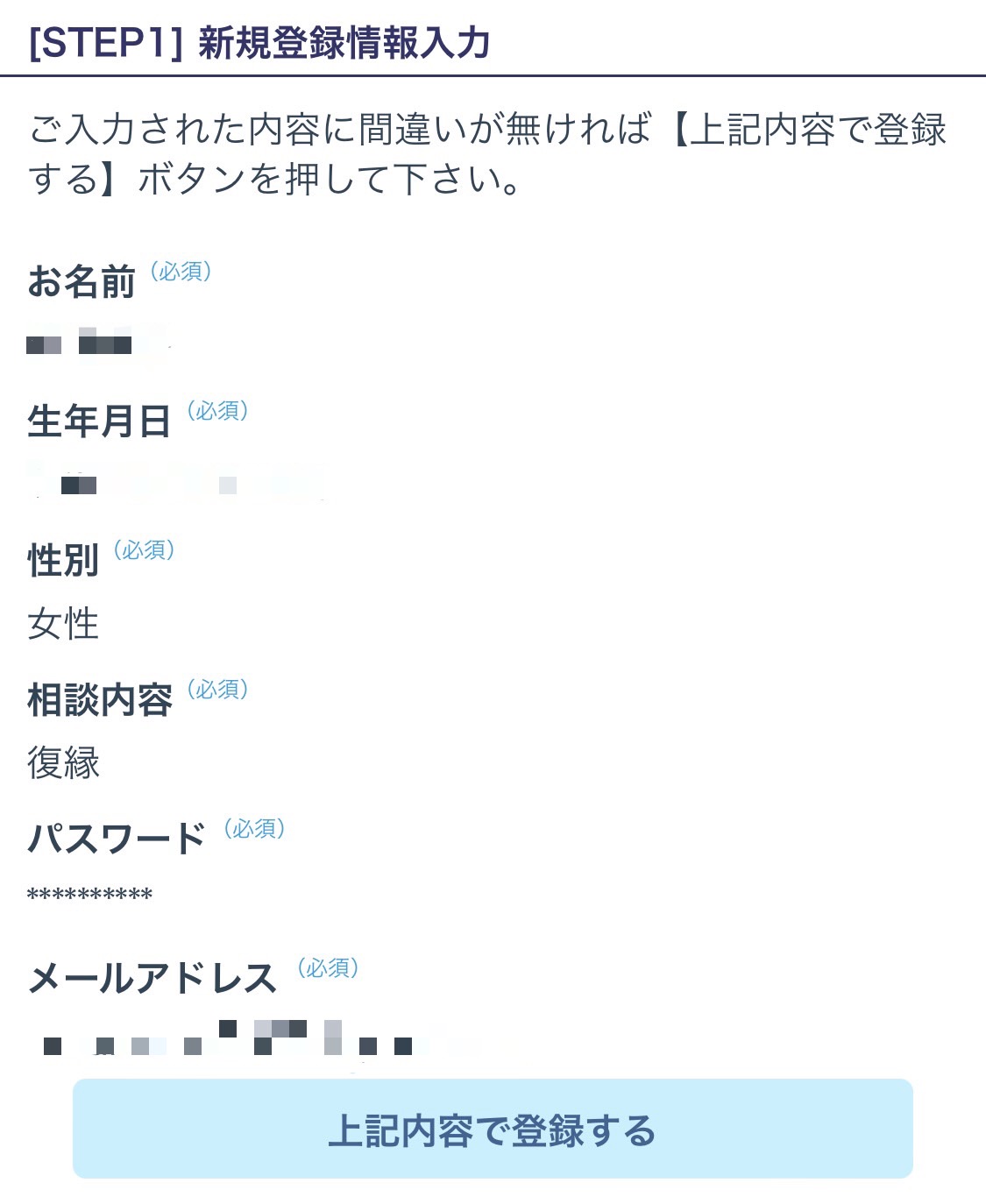Tap the 上記内容で登録する button
Screen dimensions: 986x1204
pos(493,1129)
